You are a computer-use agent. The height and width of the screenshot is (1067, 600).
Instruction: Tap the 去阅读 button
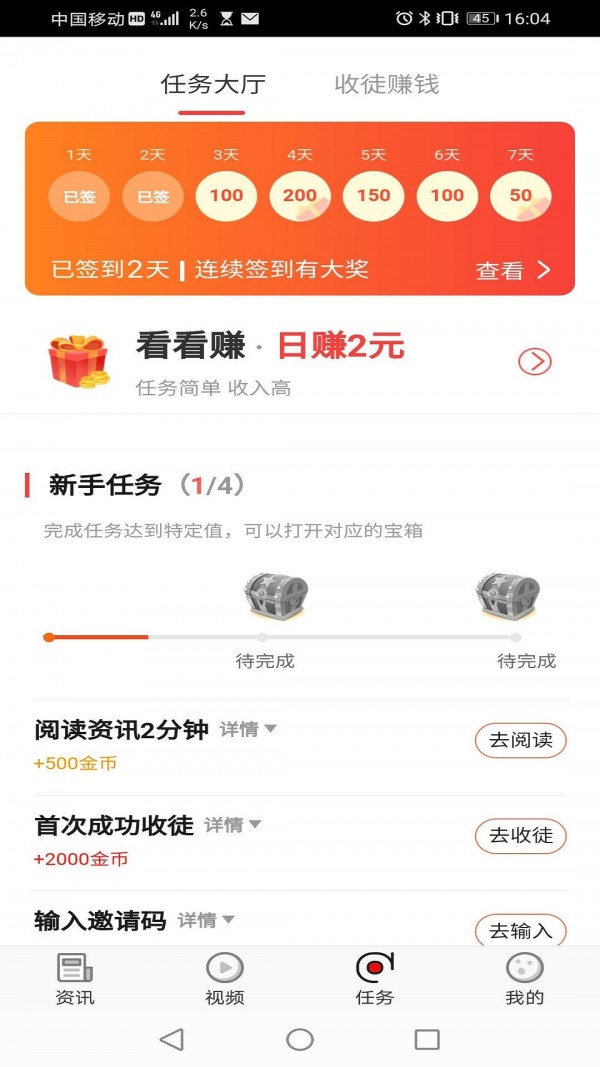520,740
